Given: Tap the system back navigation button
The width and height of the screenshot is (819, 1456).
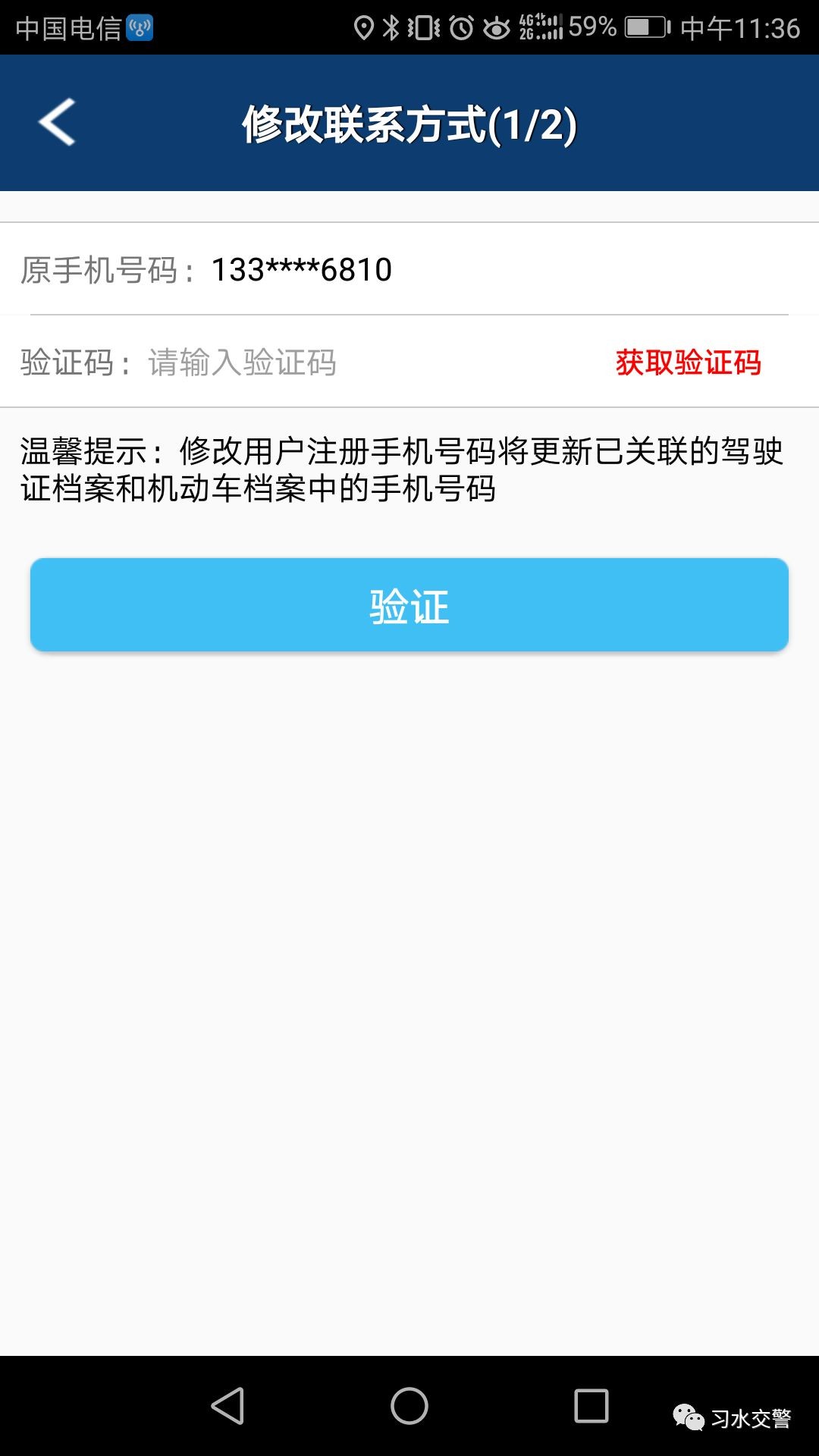Looking at the screenshot, I should (227, 1406).
